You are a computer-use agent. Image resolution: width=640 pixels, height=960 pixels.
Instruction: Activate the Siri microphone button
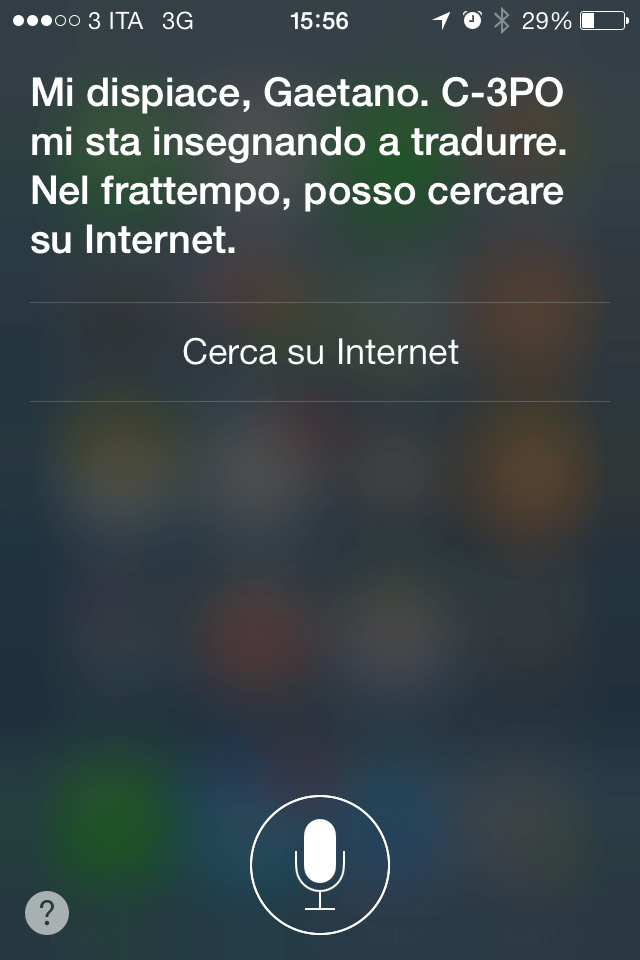(x=320, y=865)
